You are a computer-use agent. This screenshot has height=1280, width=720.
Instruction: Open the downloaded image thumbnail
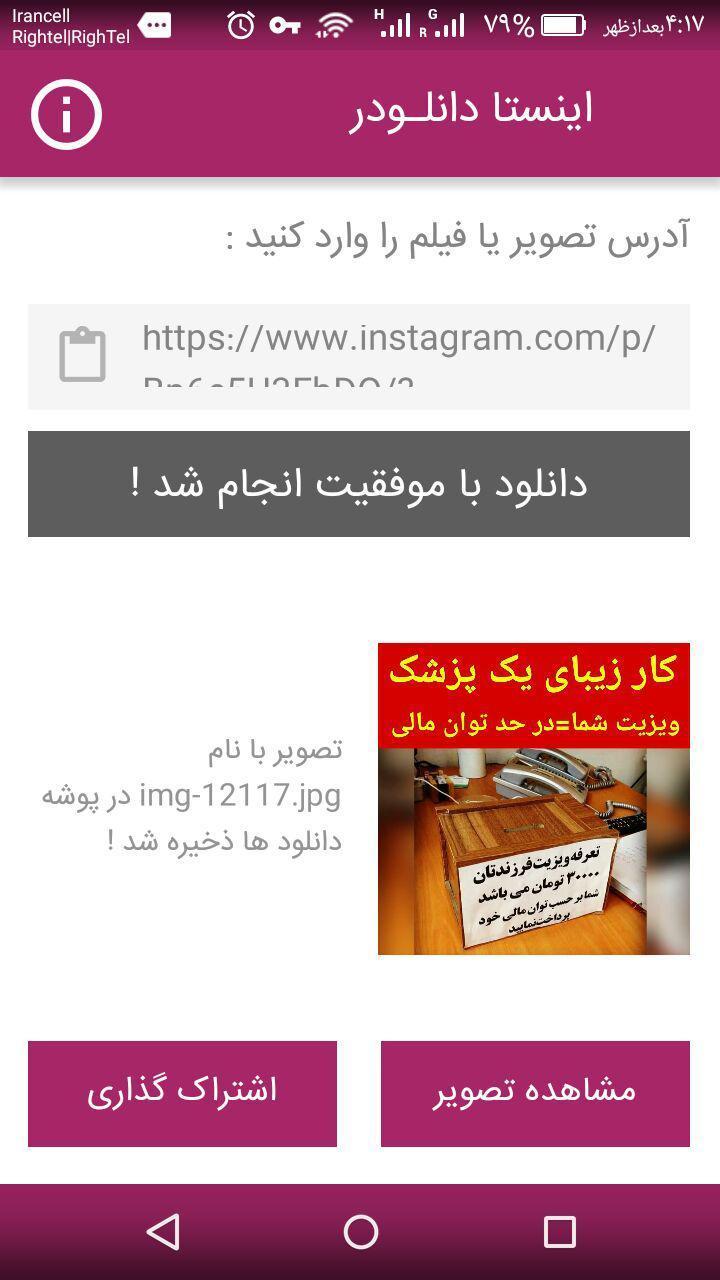click(534, 798)
